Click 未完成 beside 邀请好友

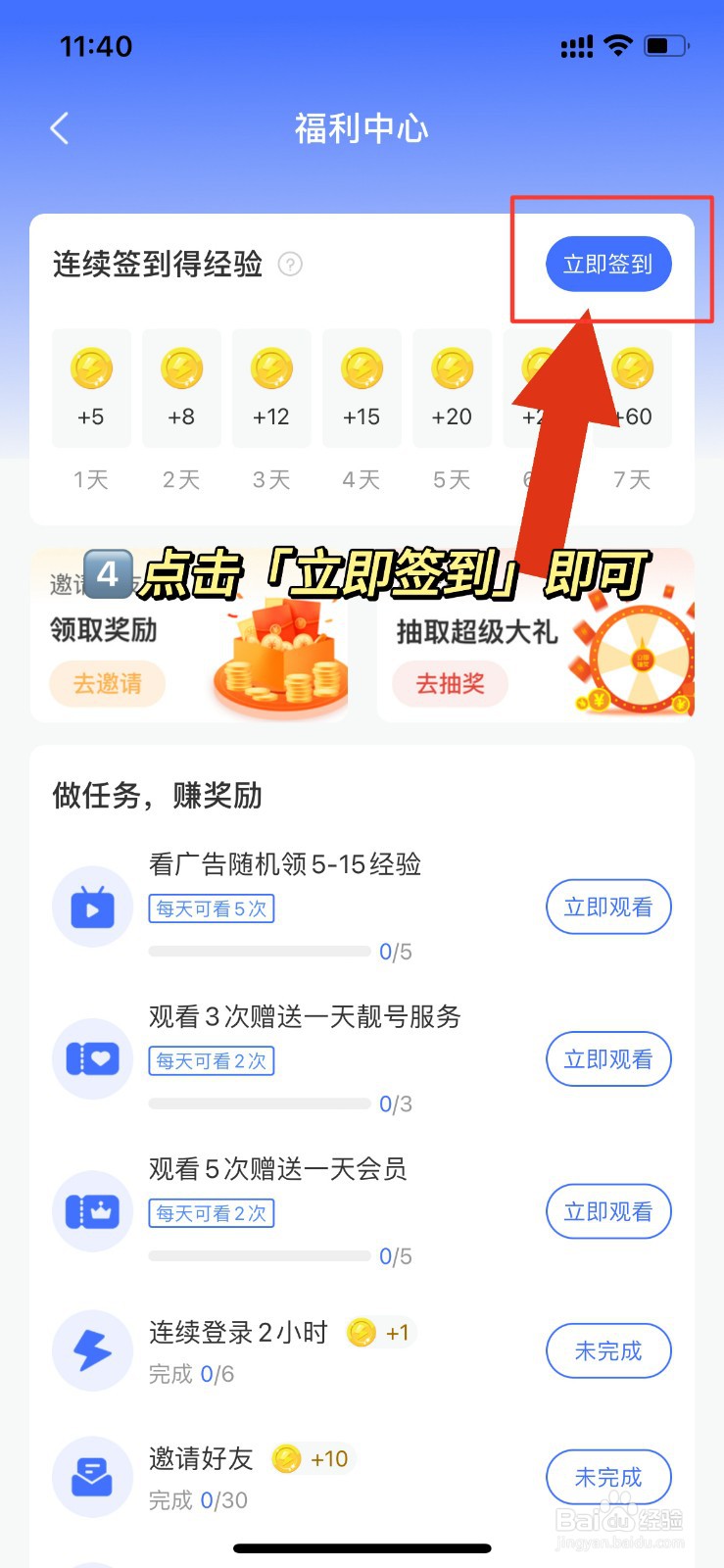click(x=607, y=1477)
